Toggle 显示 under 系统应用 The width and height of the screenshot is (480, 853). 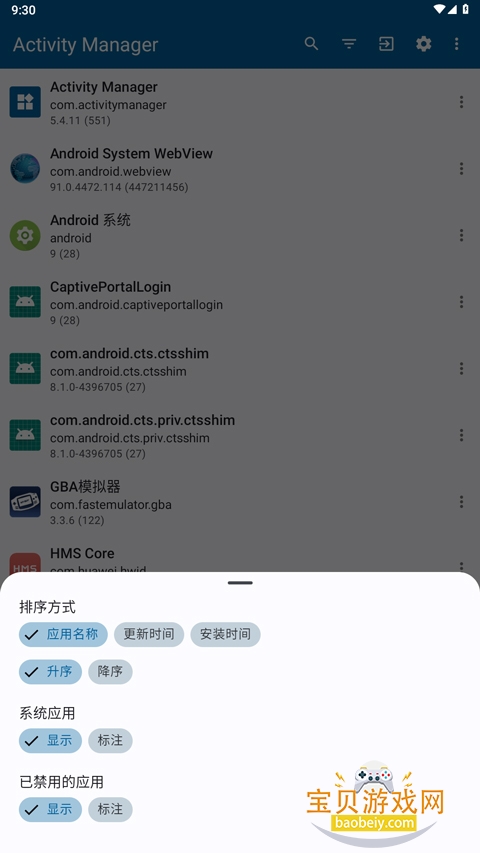[50, 740]
